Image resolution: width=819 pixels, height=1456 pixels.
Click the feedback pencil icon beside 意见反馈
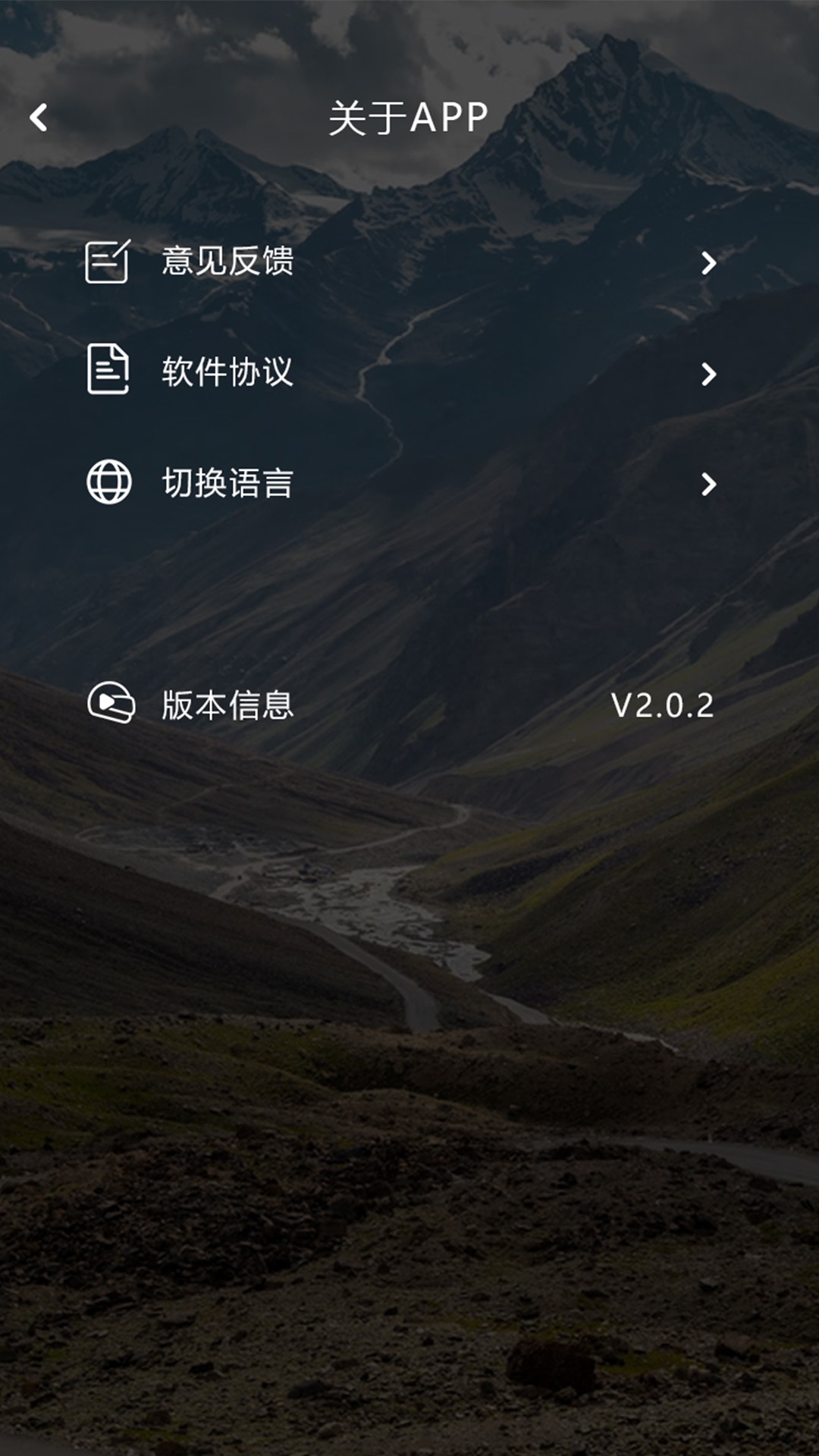(x=108, y=262)
